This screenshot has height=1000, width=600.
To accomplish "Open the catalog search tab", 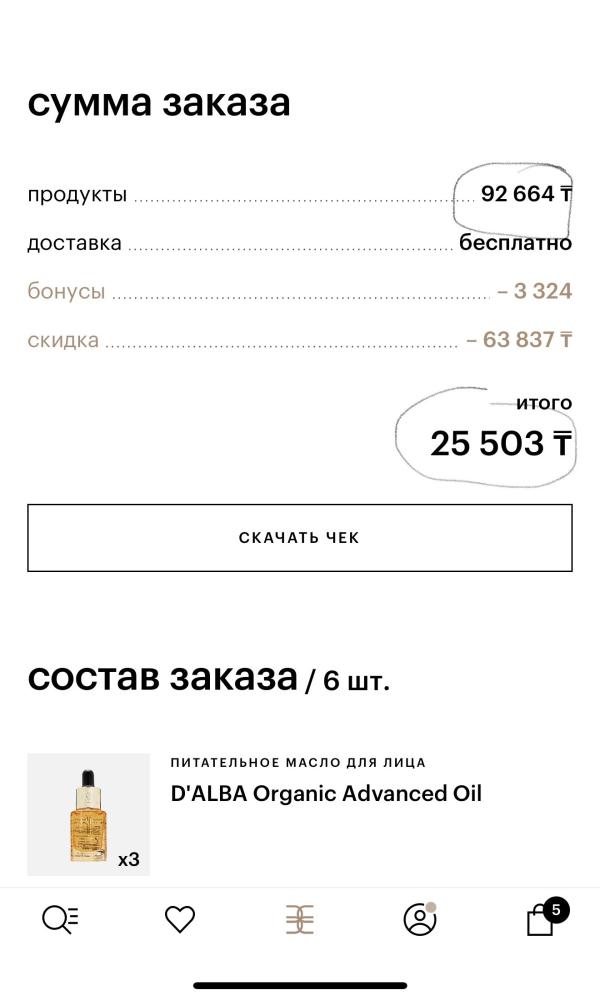I will coord(60,919).
